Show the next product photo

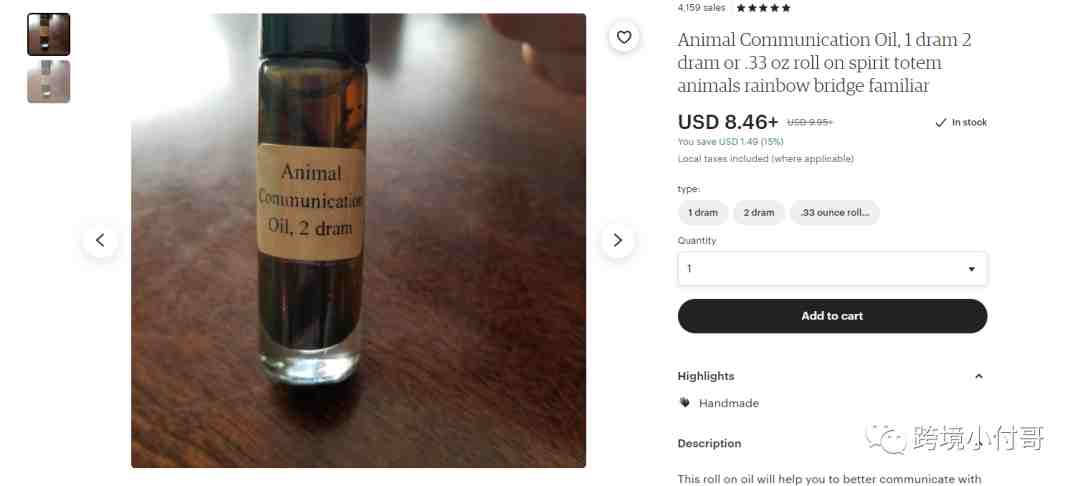617,240
